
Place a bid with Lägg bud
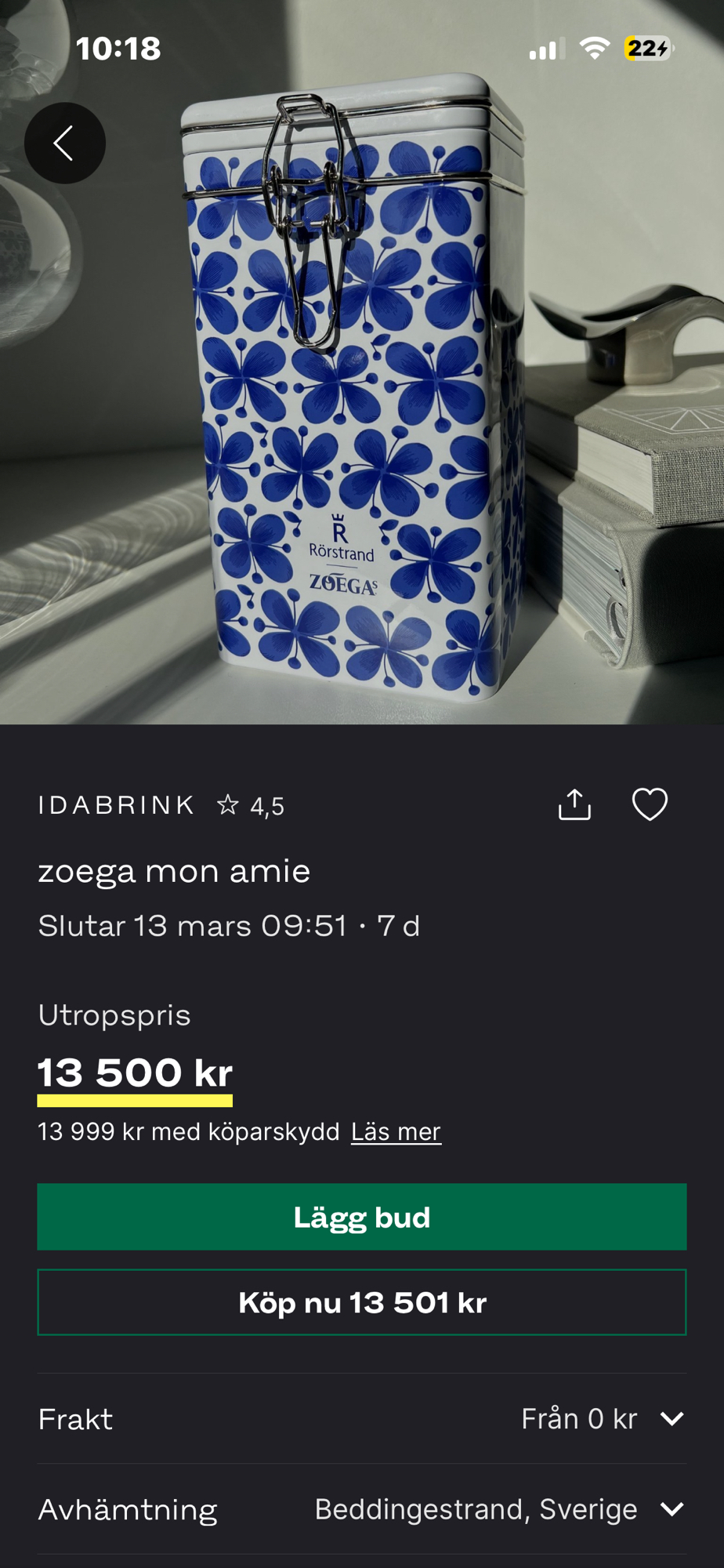coord(362,1217)
